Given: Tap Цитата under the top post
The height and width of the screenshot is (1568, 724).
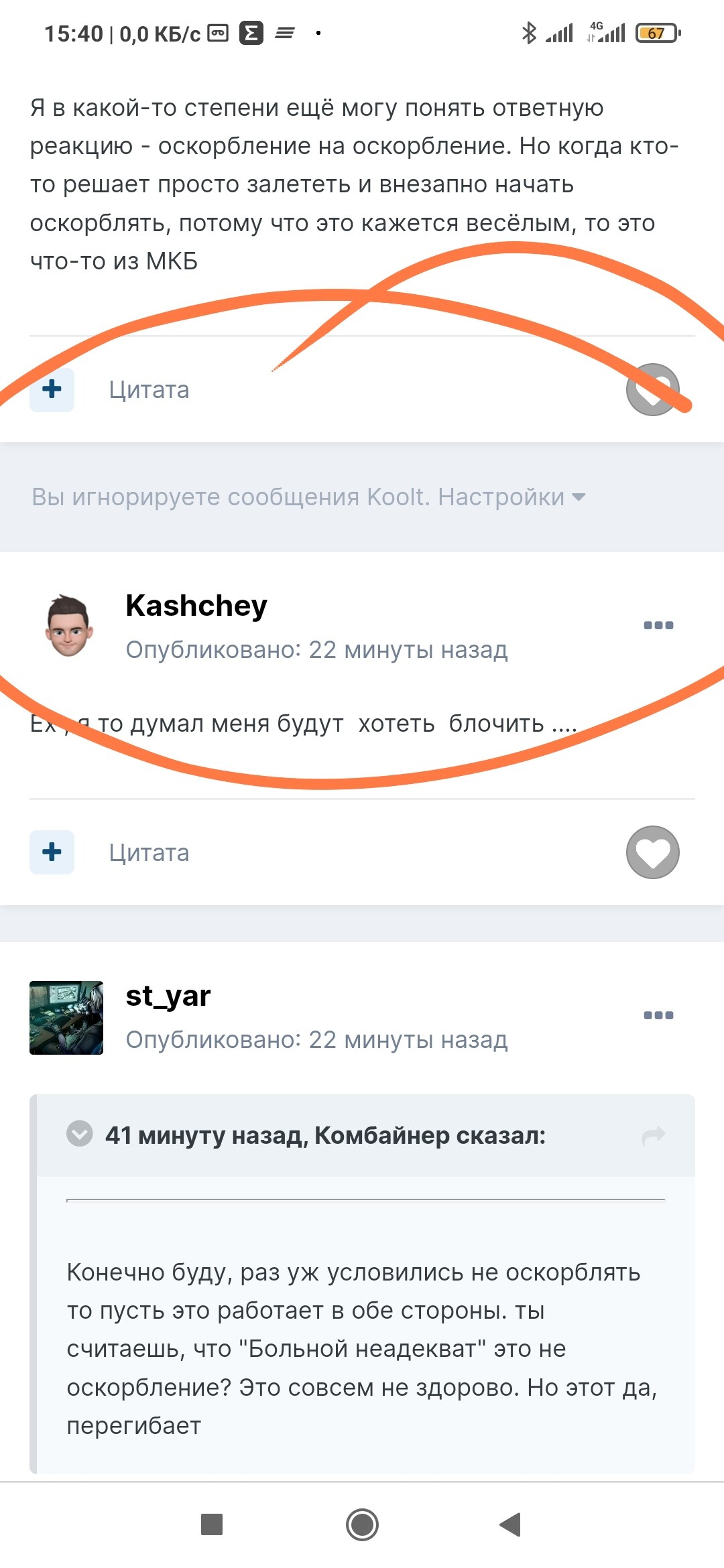Looking at the screenshot, I should (x=149, y=389).
